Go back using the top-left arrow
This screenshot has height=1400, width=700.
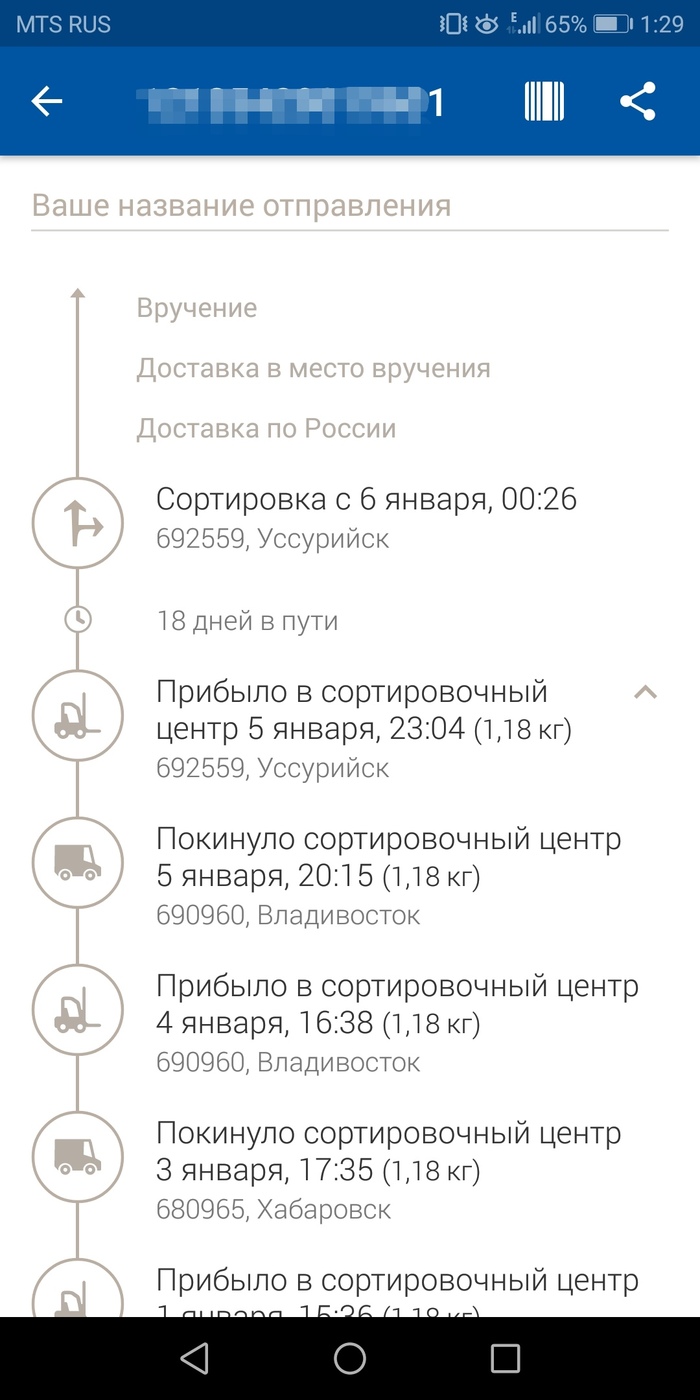click(x=47, y=102)
